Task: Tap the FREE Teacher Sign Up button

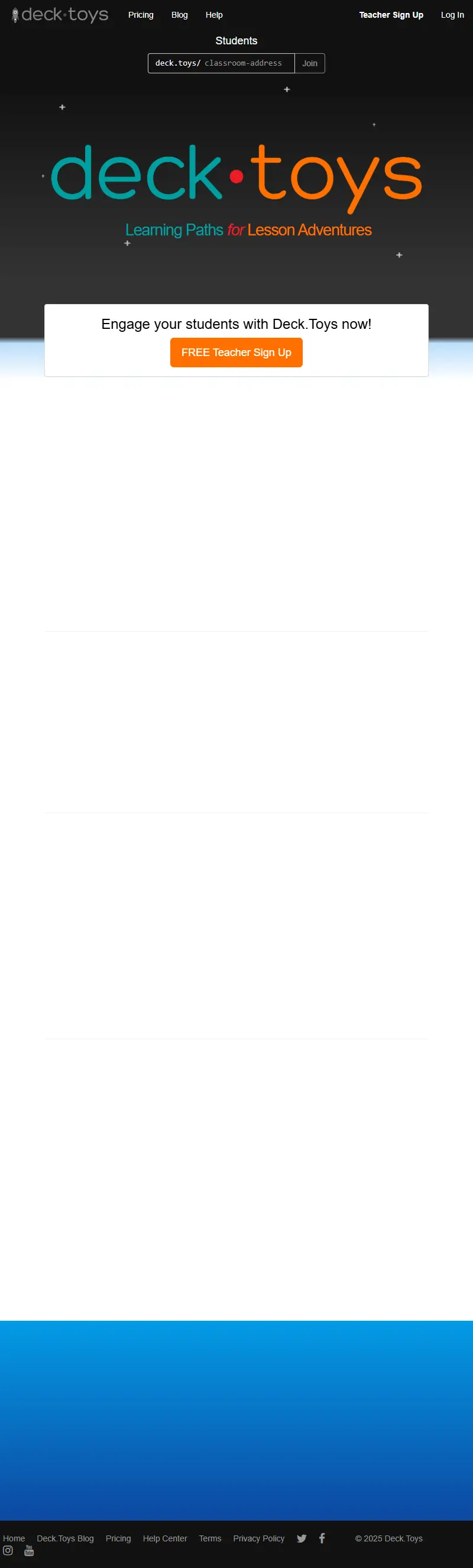Action: coord(236,353)
